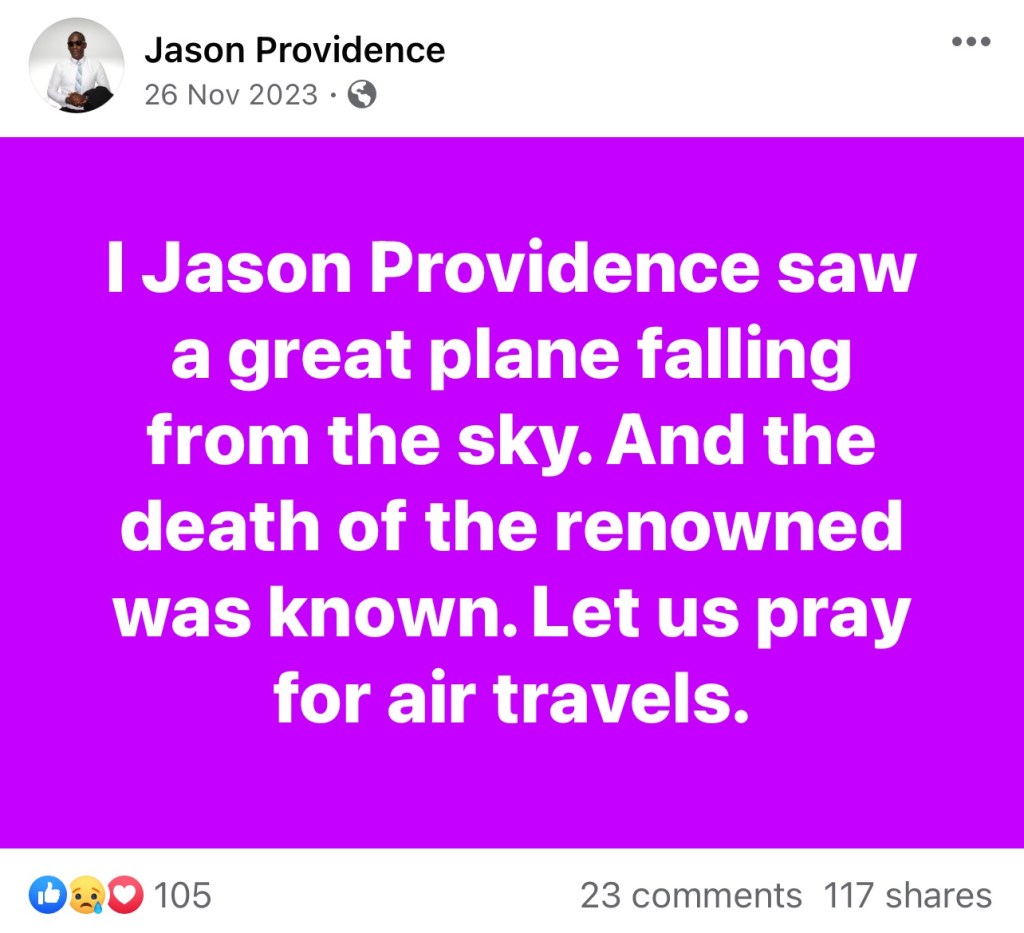View the 117 shares list

pyautogui.click(x=907, y=895)
